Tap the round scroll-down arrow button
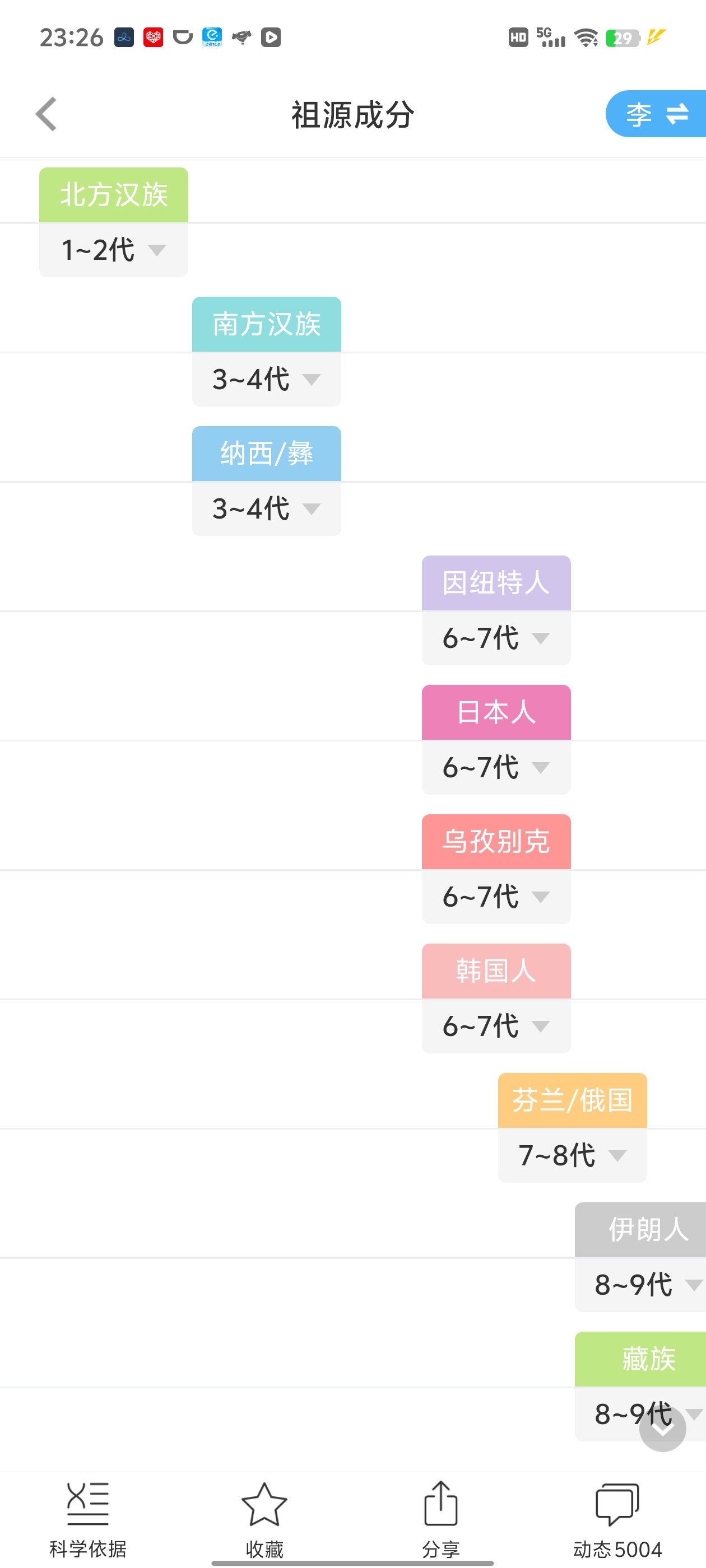 [x=662, y=1428]
